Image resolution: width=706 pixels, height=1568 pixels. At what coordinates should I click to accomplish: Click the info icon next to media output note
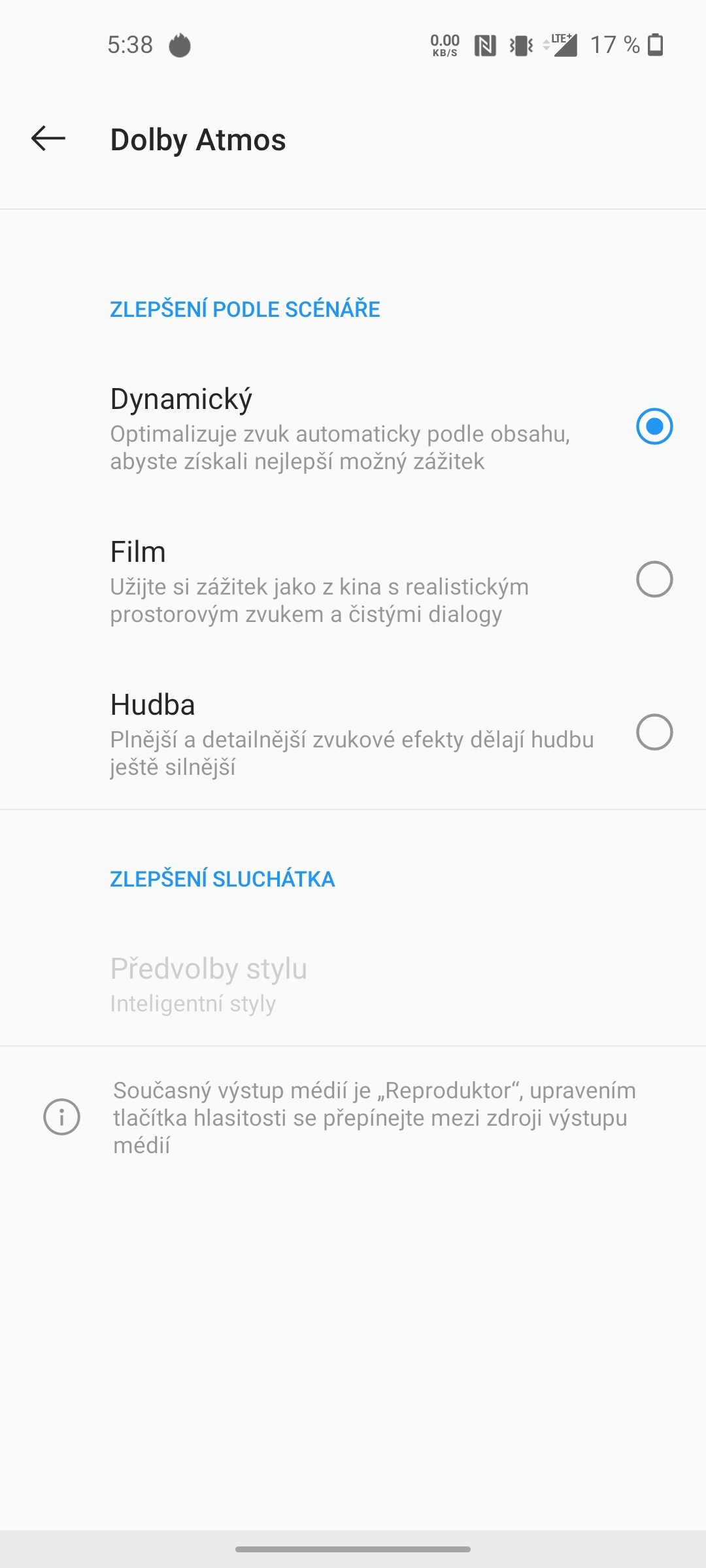click(61, 1117)
